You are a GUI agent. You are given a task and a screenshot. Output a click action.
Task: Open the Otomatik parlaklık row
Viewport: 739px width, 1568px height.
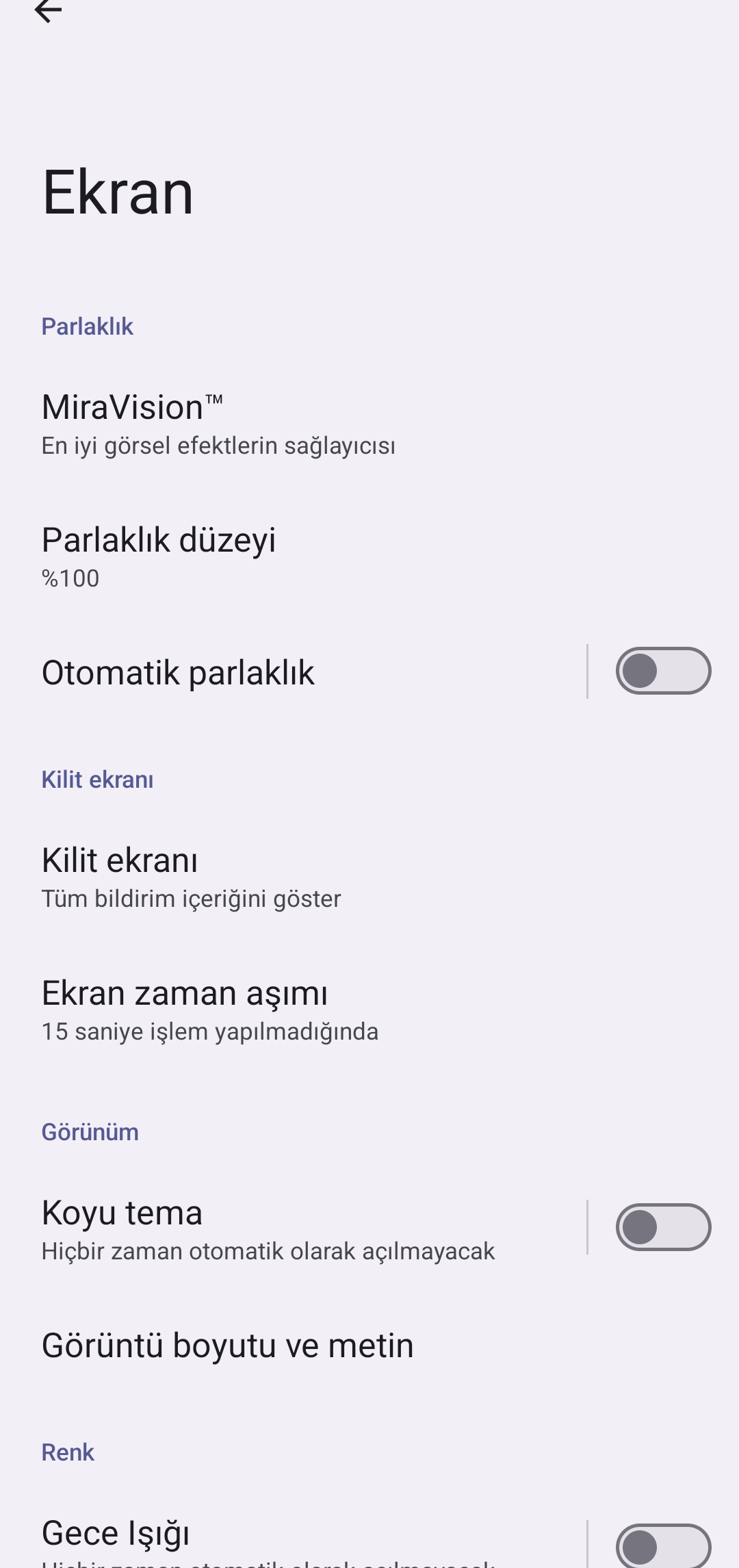pyautogui.click(x=293, y=672)
